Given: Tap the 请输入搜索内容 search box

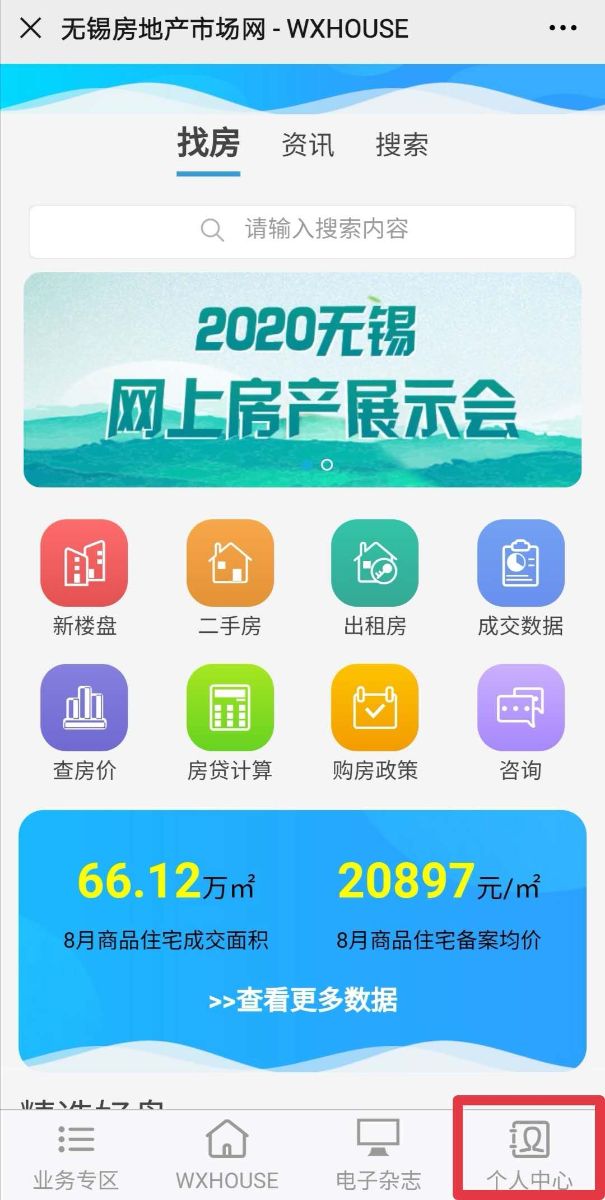Looking at the screenshot, I should pyautogui.click(x=302, y=231).
